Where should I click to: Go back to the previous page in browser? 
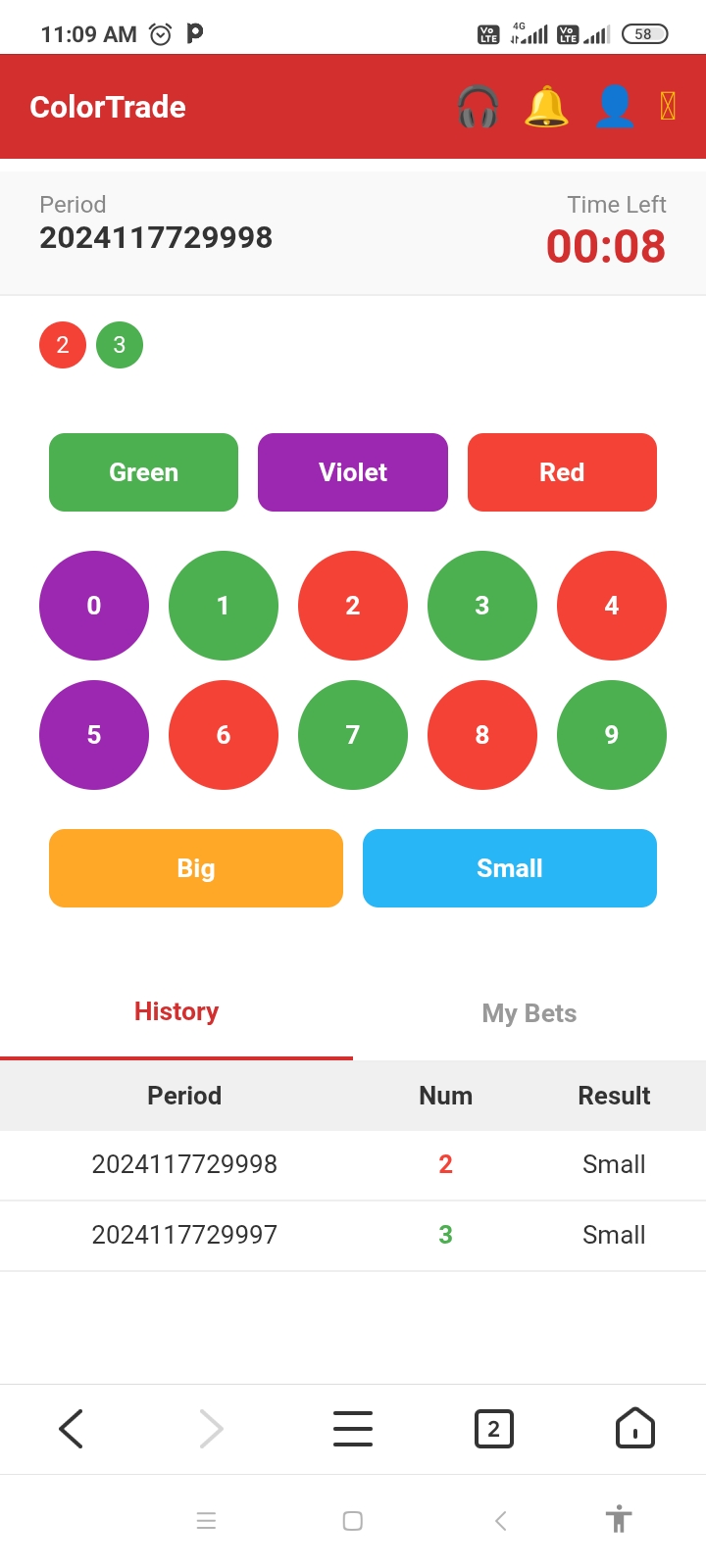point(71,1429)
